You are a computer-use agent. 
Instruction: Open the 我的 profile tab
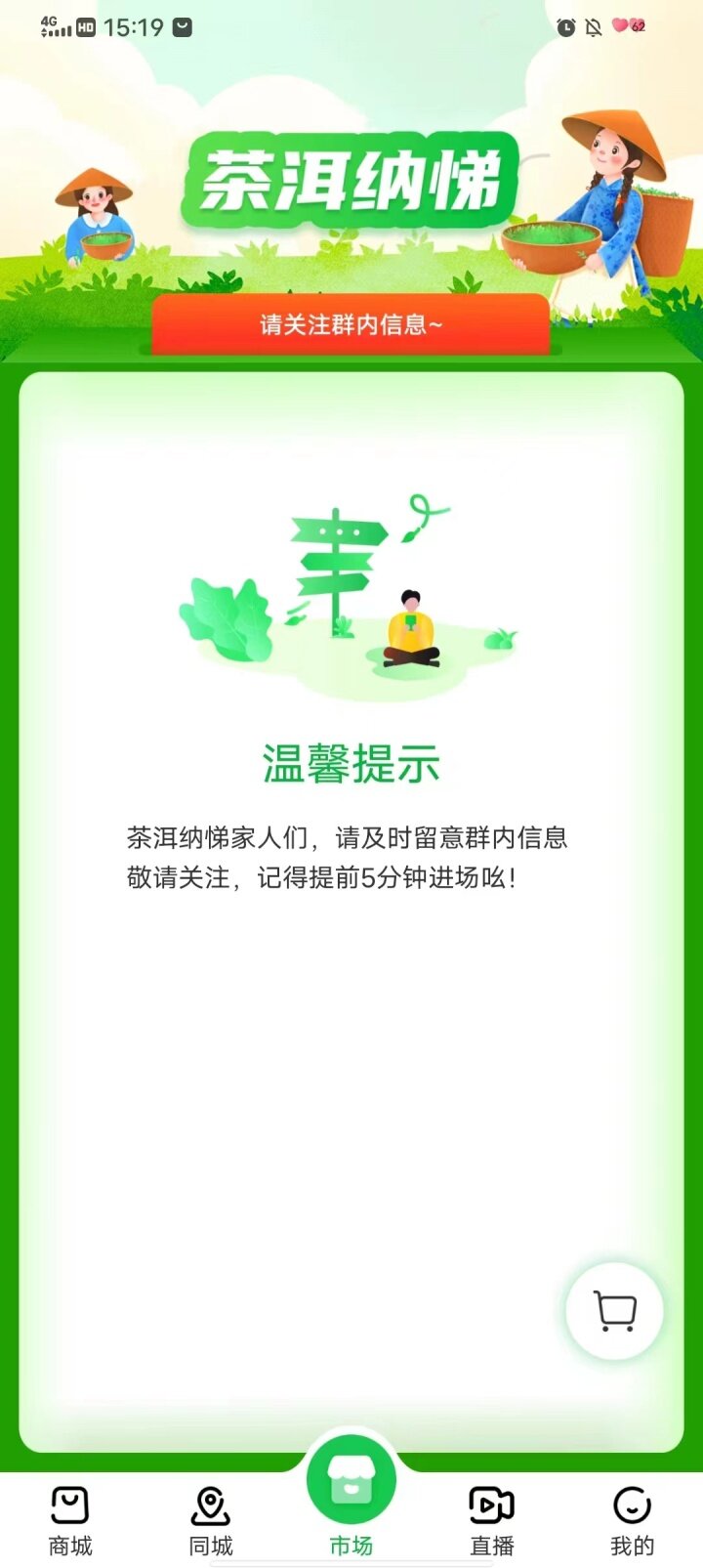point(632,1520)
